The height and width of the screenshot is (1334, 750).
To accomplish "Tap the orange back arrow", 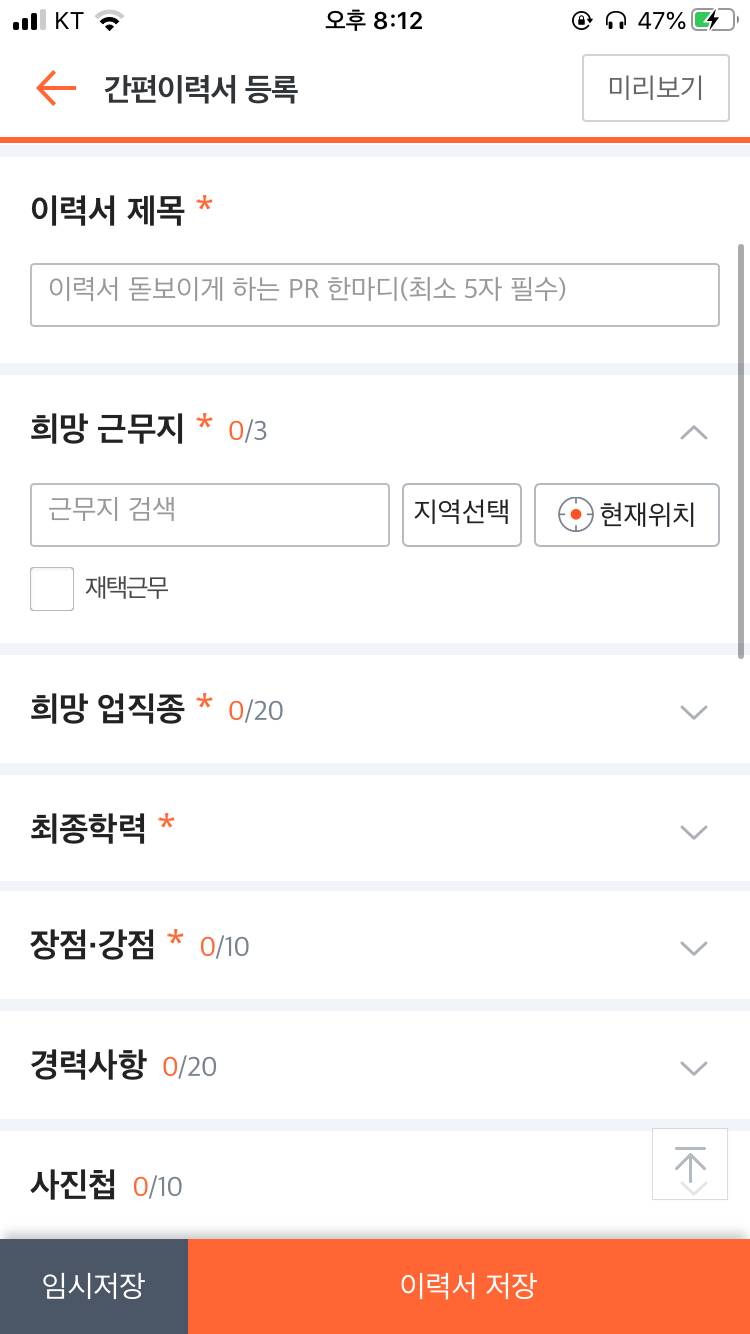I will pos(56,88).
